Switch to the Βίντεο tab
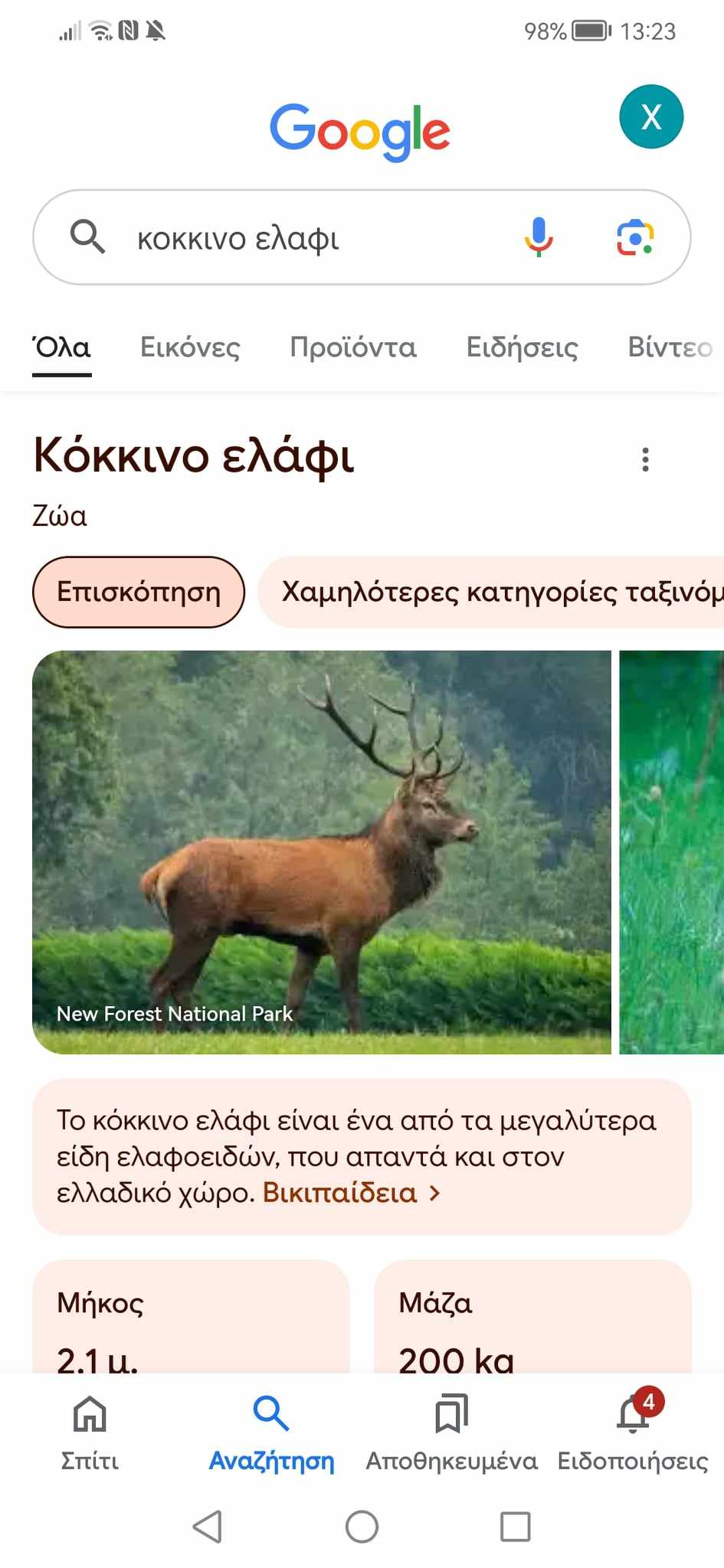 [x=670, y=348]
